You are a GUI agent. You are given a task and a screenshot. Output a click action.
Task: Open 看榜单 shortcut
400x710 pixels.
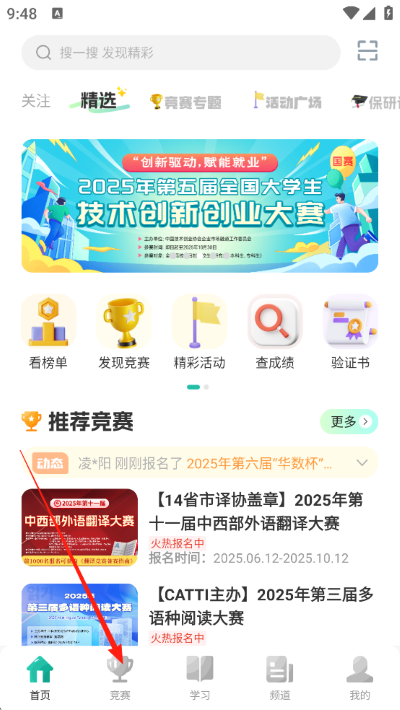[48, 332]
